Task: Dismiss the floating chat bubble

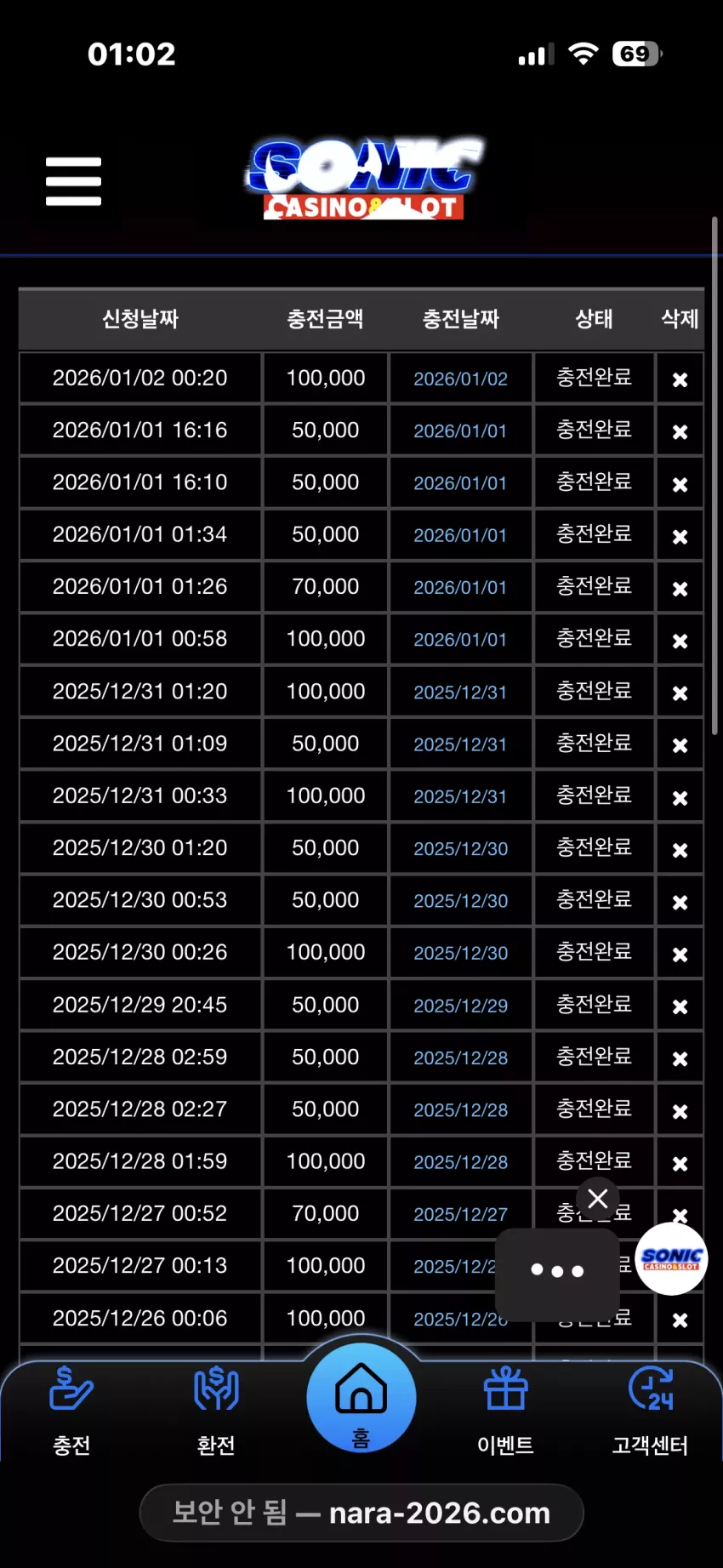Action: (x=598, y=1199)
